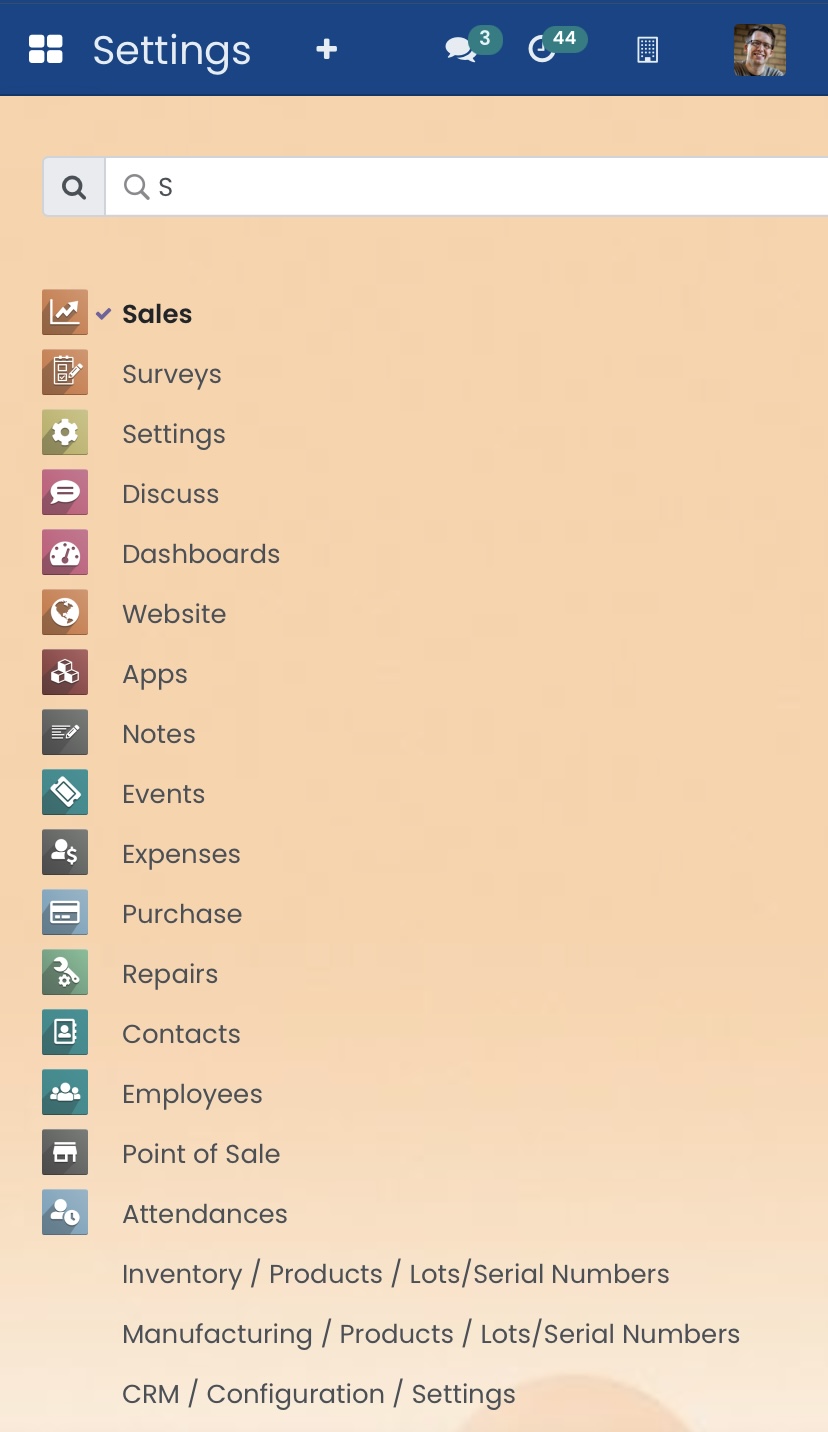Viewport: 828px width, 1432px height.
Task: Open the user profile avatar menu
Action: [x=759, y=50]
